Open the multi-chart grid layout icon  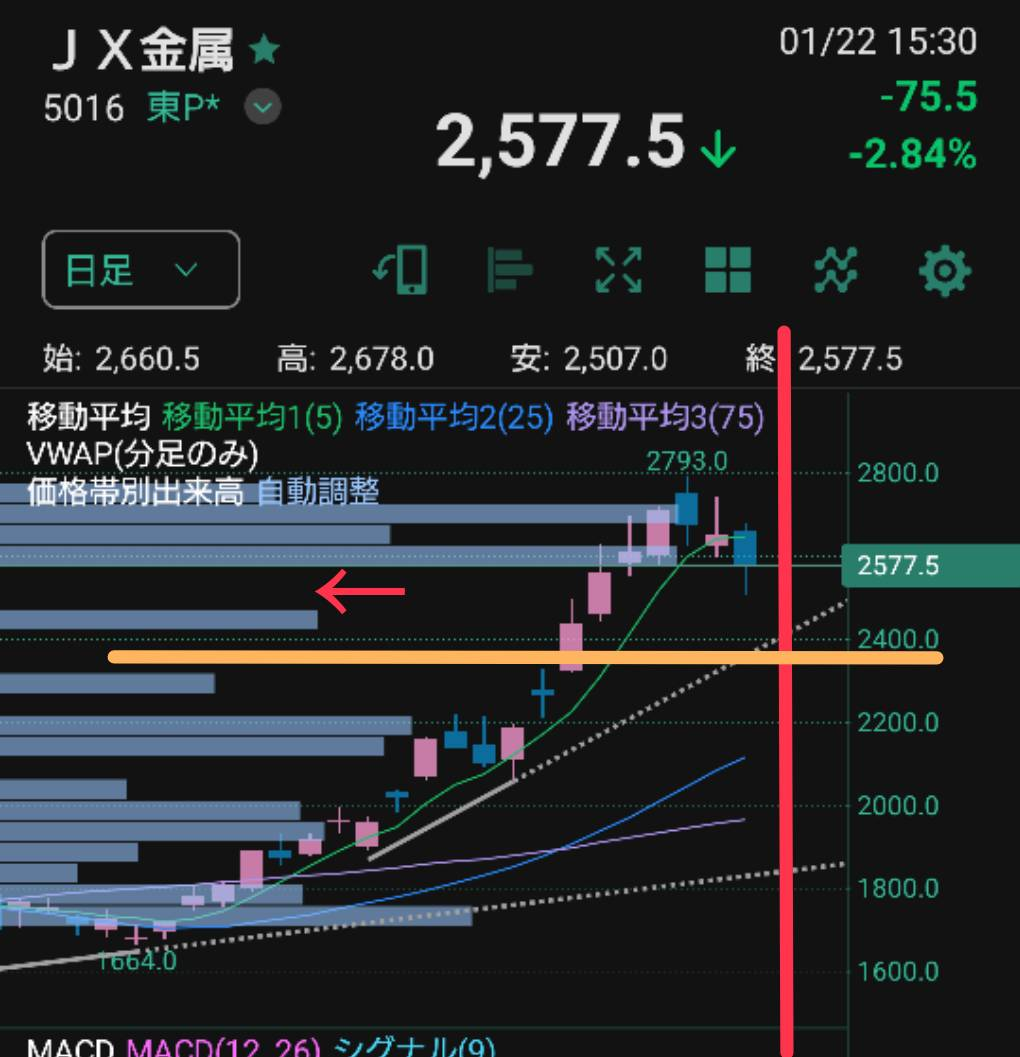tap(727, 270)
